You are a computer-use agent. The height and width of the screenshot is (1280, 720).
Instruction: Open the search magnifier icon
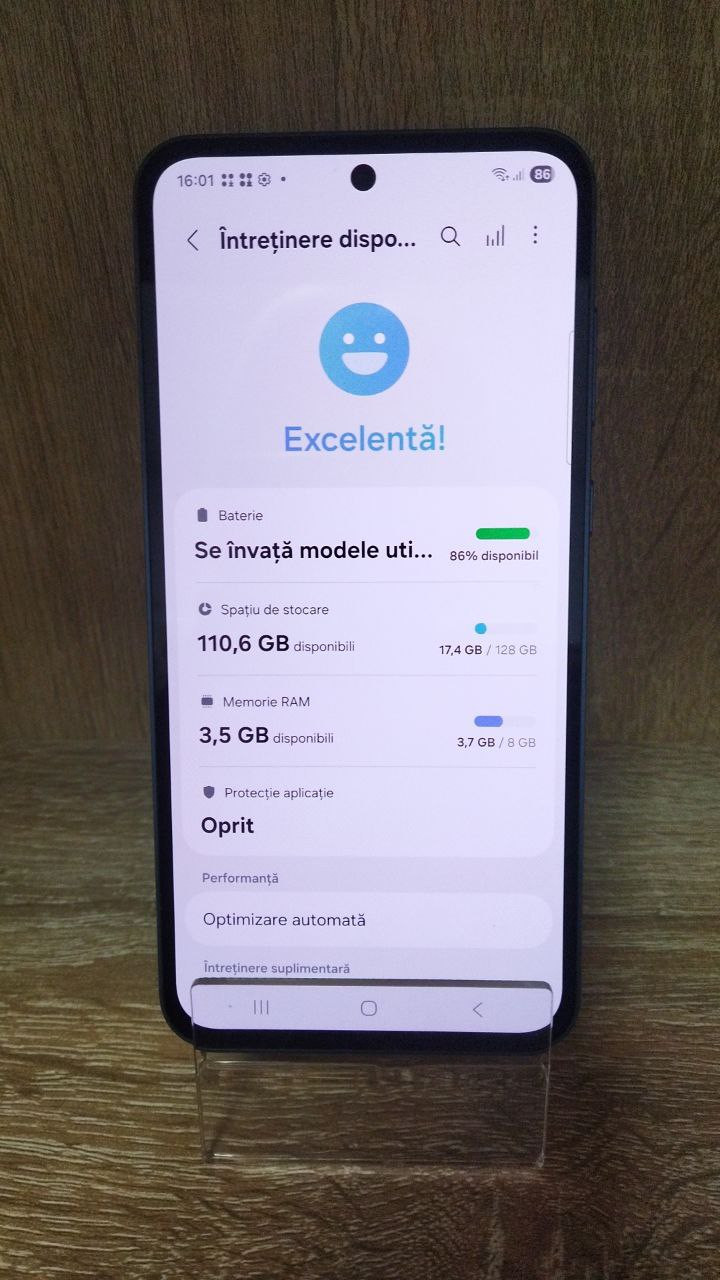pyautogui.click(x=451, y=237)
